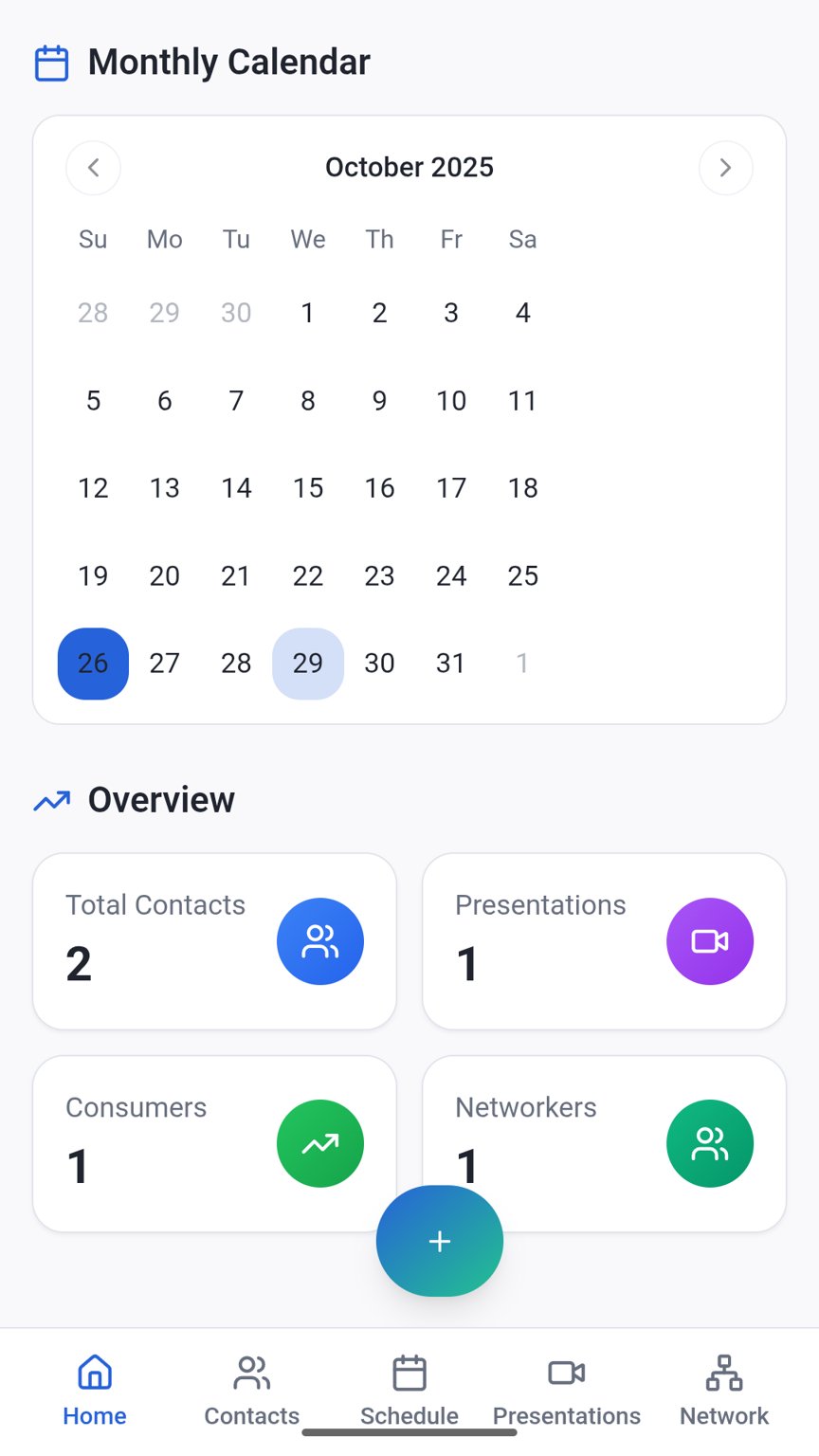819x1456 pixels.
Task: Select October 15 on the calendar
Action: pyautogui.click(x=307, y=488)
